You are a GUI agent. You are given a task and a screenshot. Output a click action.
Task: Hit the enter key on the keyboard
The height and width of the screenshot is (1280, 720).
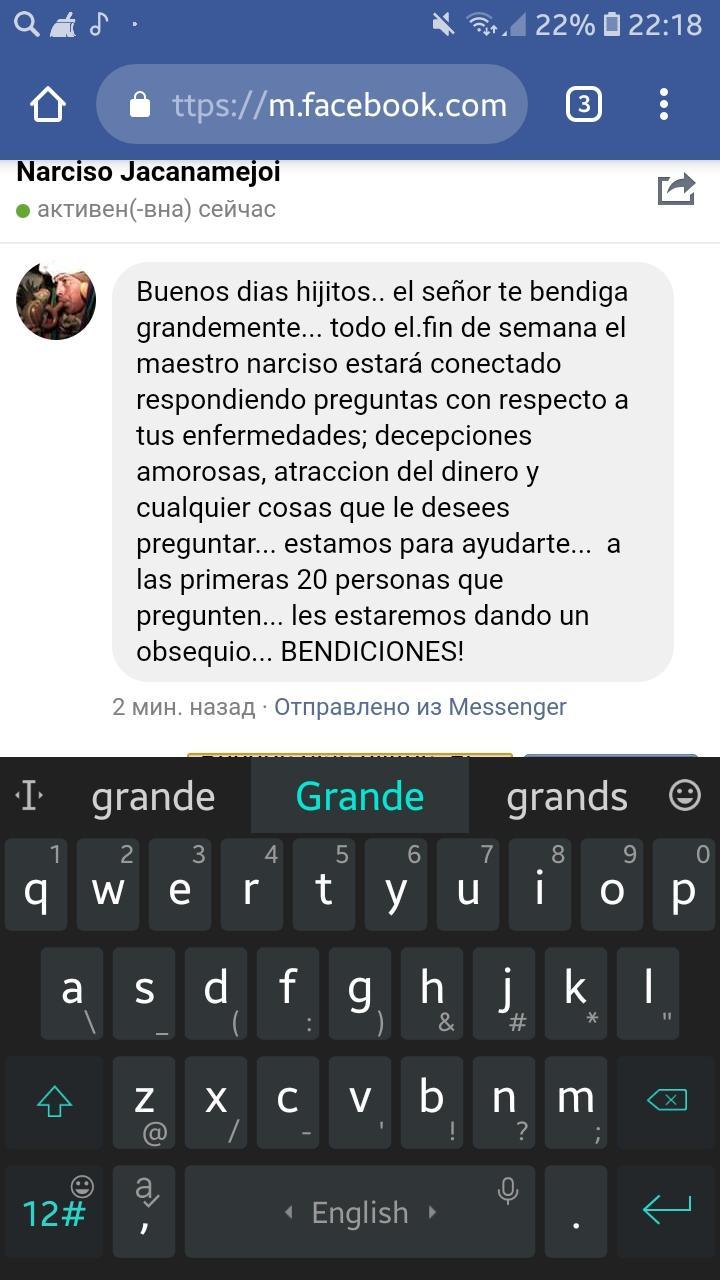667,1211
